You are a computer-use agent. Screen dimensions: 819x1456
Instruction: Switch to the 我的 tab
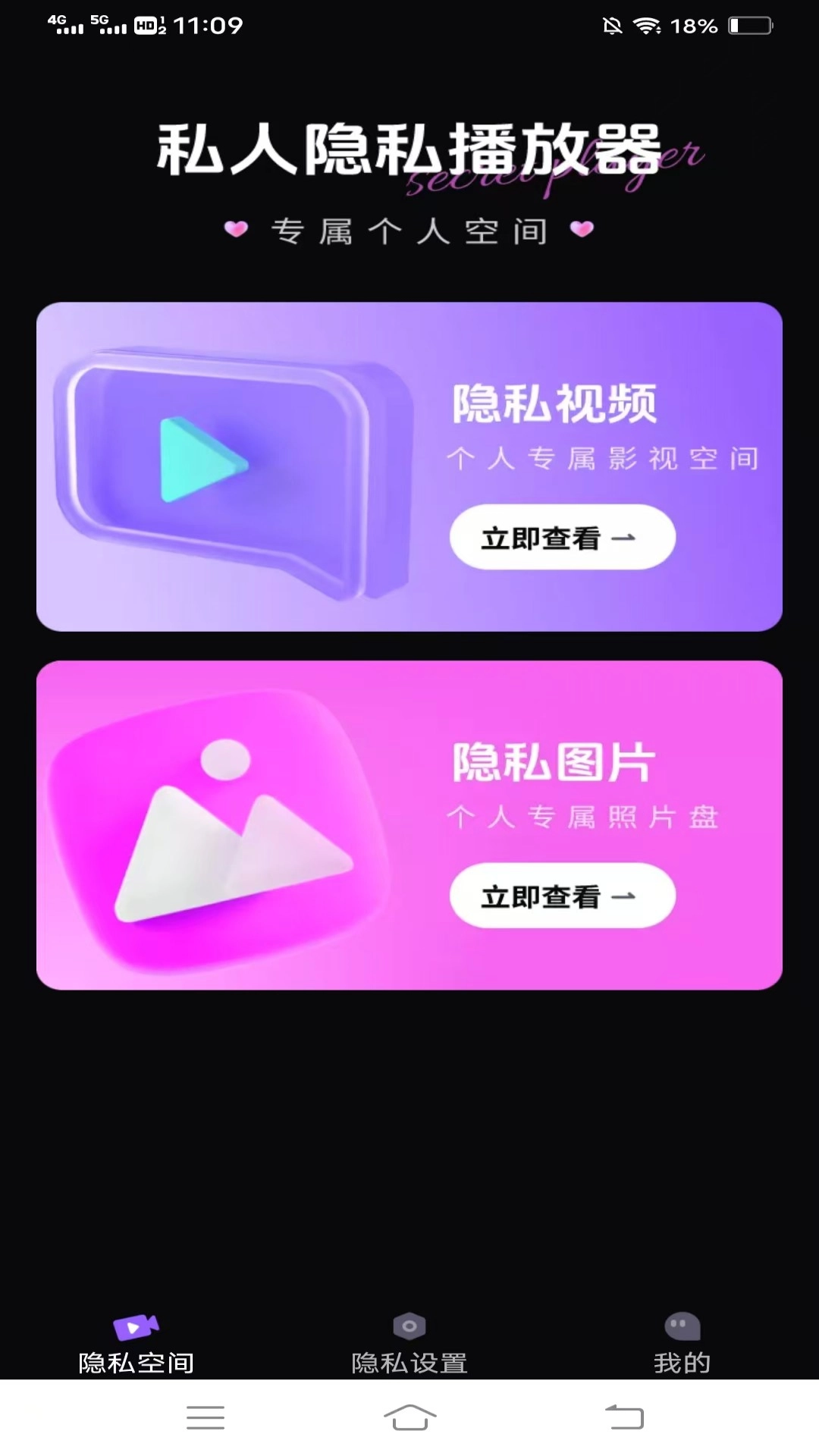(682, 1357)
